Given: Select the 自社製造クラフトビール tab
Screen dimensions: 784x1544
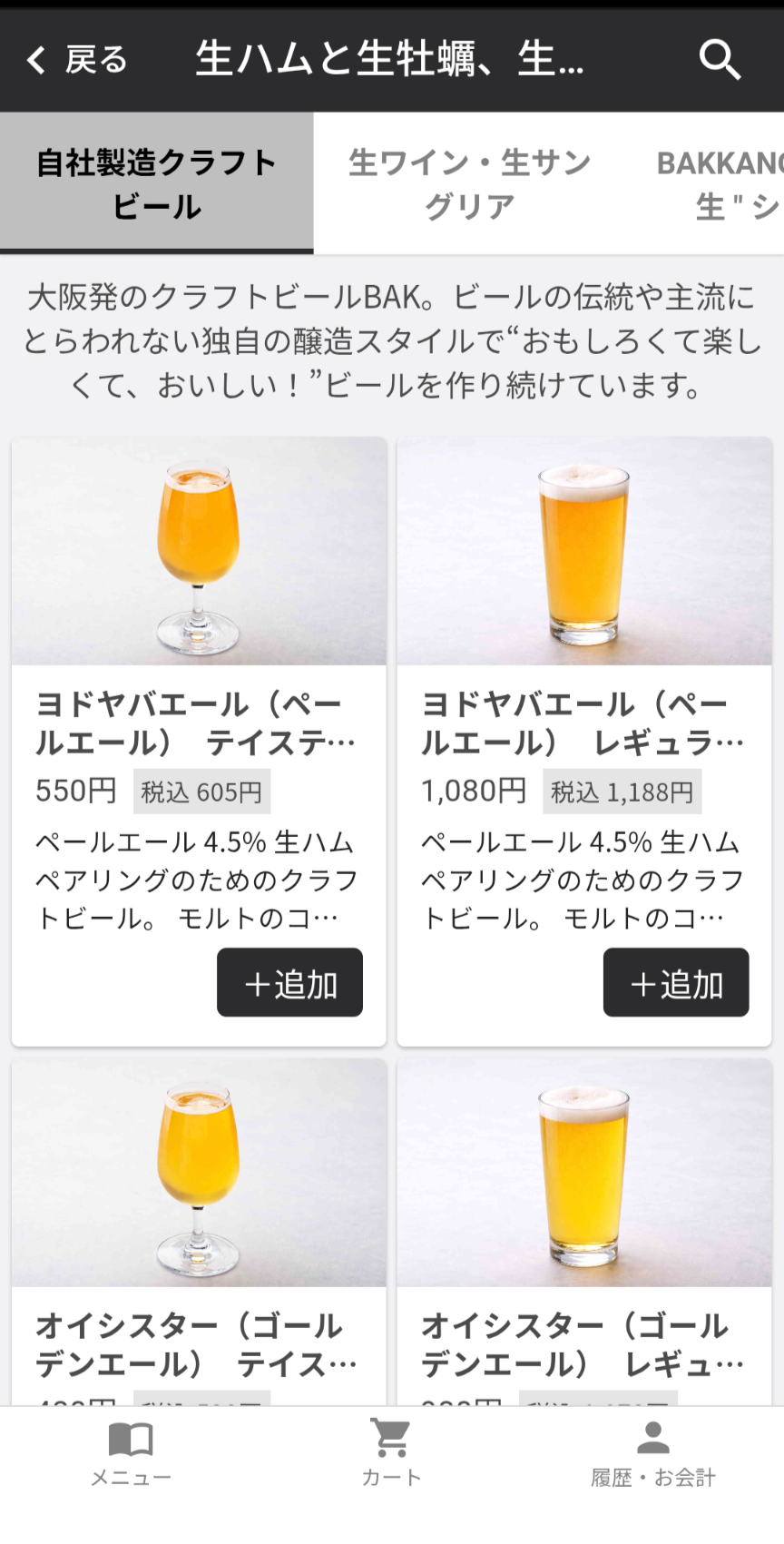Looking at the screenshot, I should (x=157, y=184).
